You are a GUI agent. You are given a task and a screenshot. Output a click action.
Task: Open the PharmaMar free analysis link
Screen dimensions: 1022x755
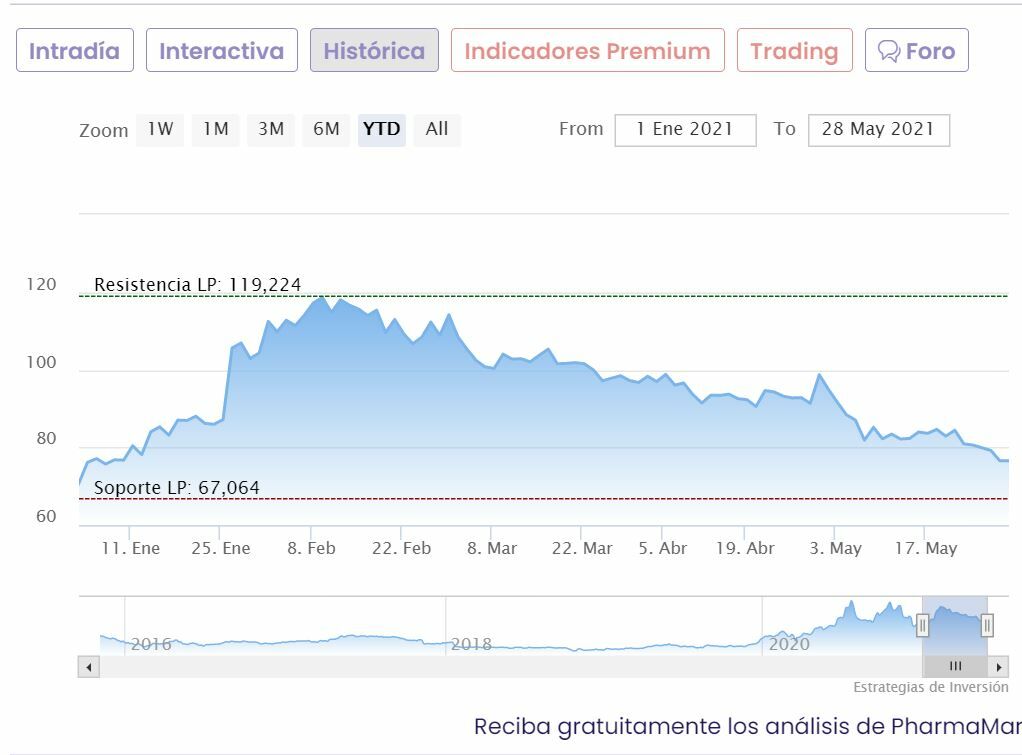click(747, 726)
